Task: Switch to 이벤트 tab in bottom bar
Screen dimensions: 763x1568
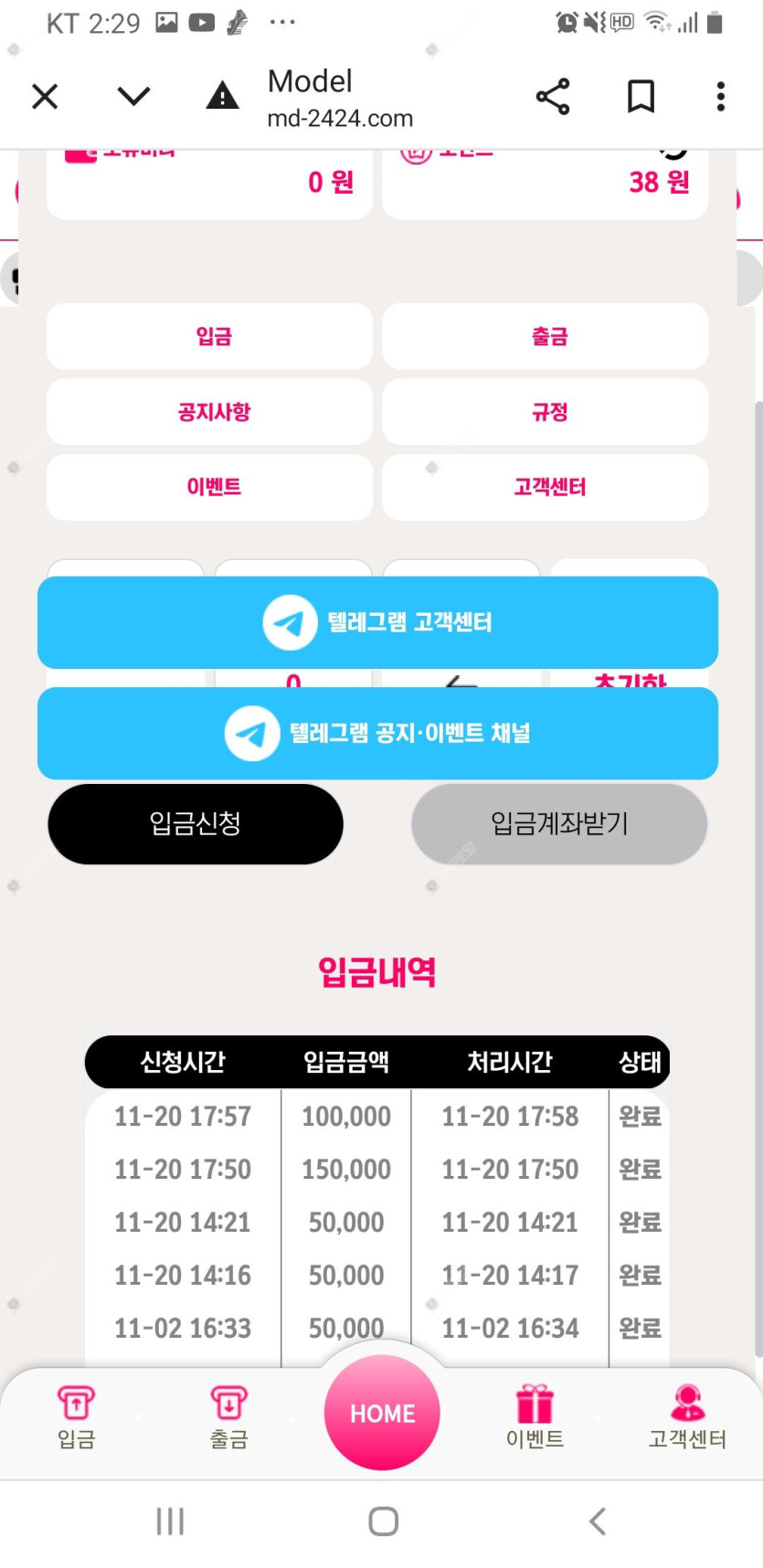Action: [x=535, y=1417]
